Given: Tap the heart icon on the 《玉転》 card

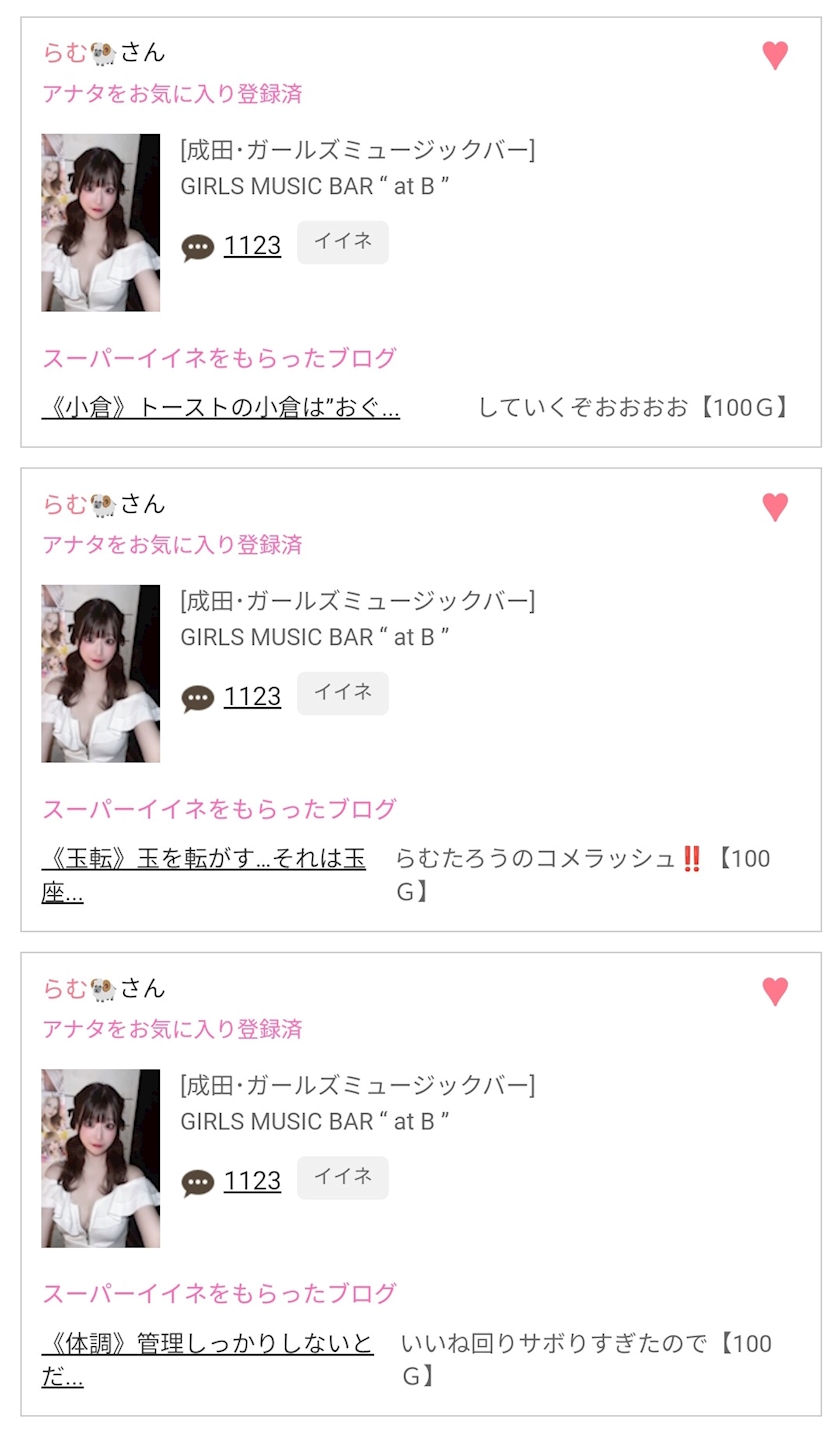Looking at the screenshot, I should click(775, 507).
